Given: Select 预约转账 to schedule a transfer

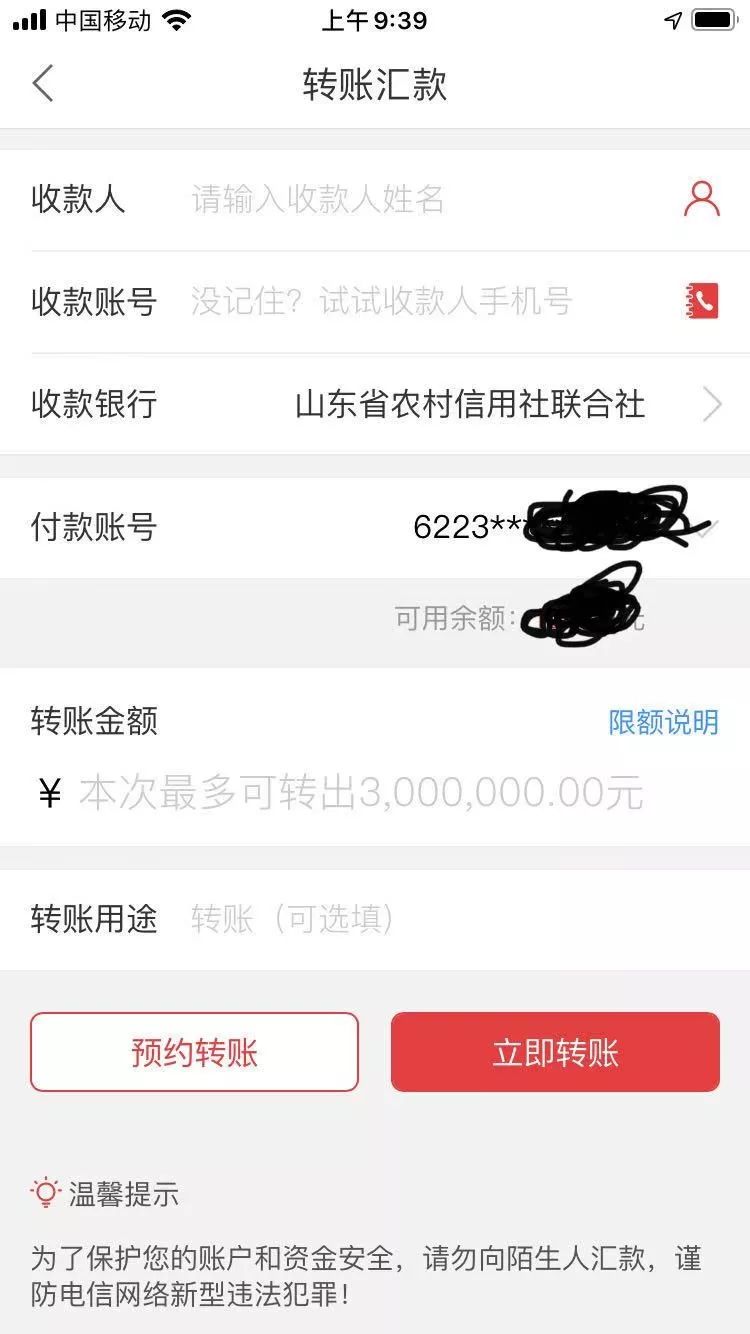Looking at the screenshot, I should click(195, 1051).
